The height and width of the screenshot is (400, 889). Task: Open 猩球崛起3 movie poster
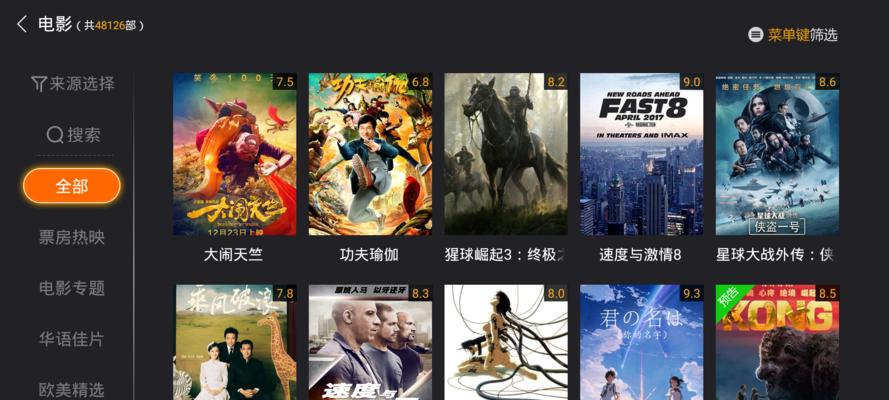click(506, 154)
